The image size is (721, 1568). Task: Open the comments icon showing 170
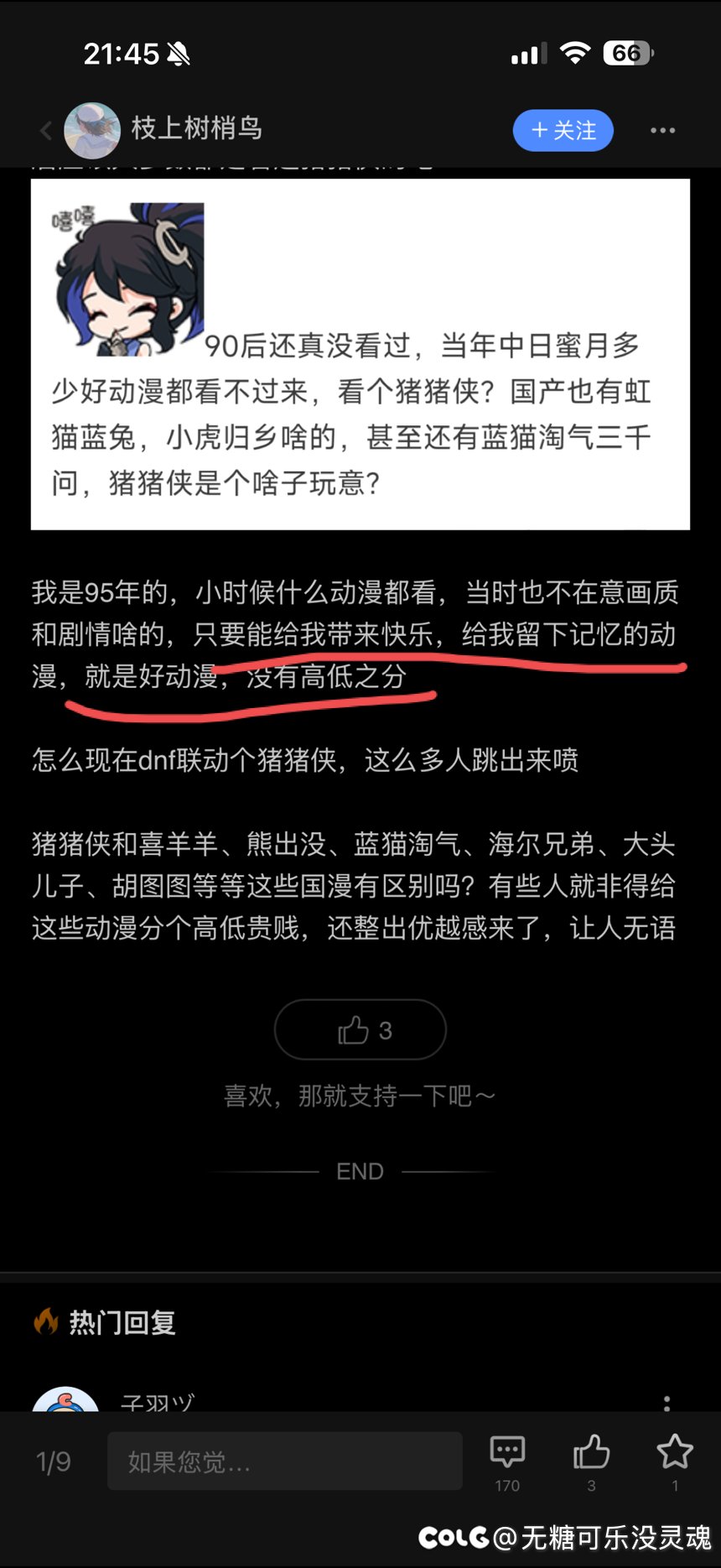point(507,1454)
